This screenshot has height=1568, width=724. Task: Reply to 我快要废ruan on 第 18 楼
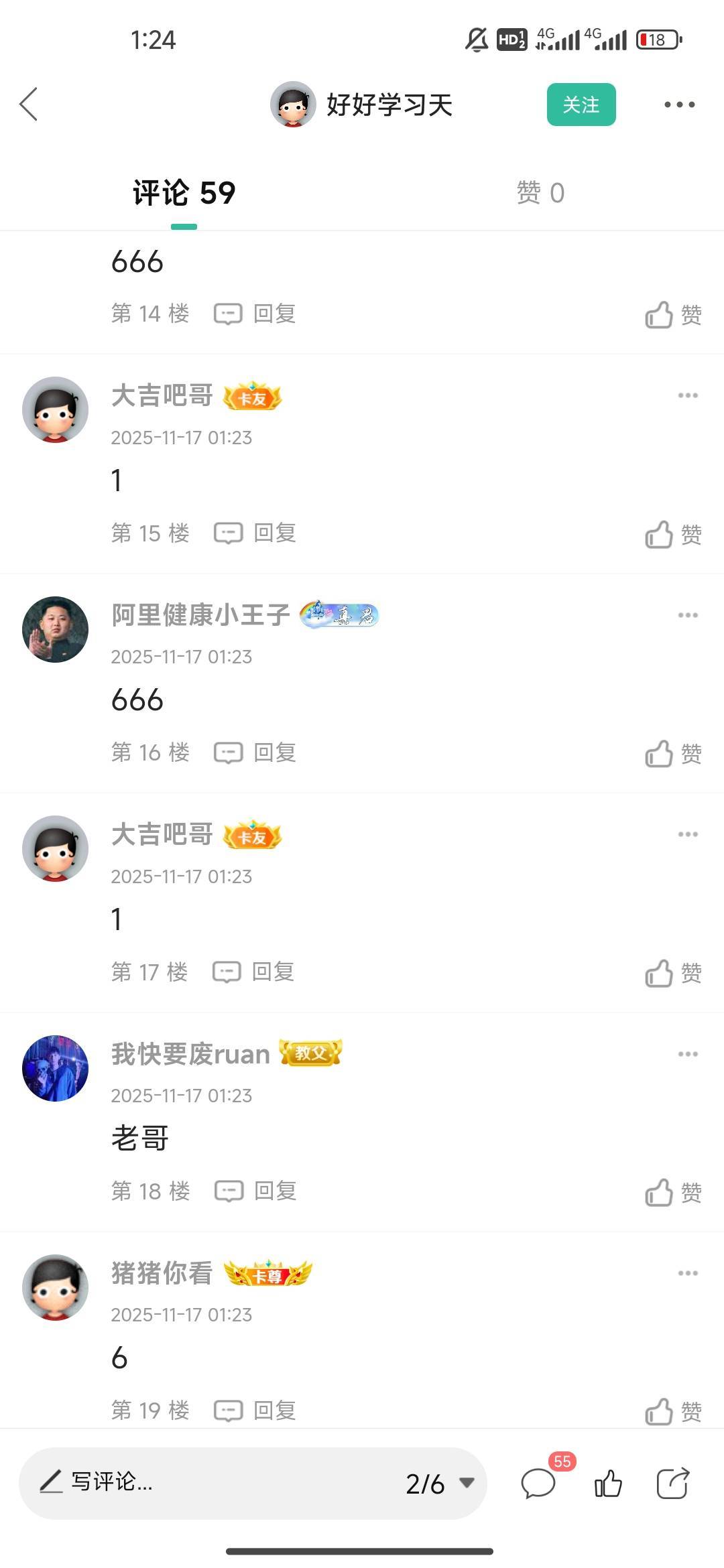pos(255,1191)
